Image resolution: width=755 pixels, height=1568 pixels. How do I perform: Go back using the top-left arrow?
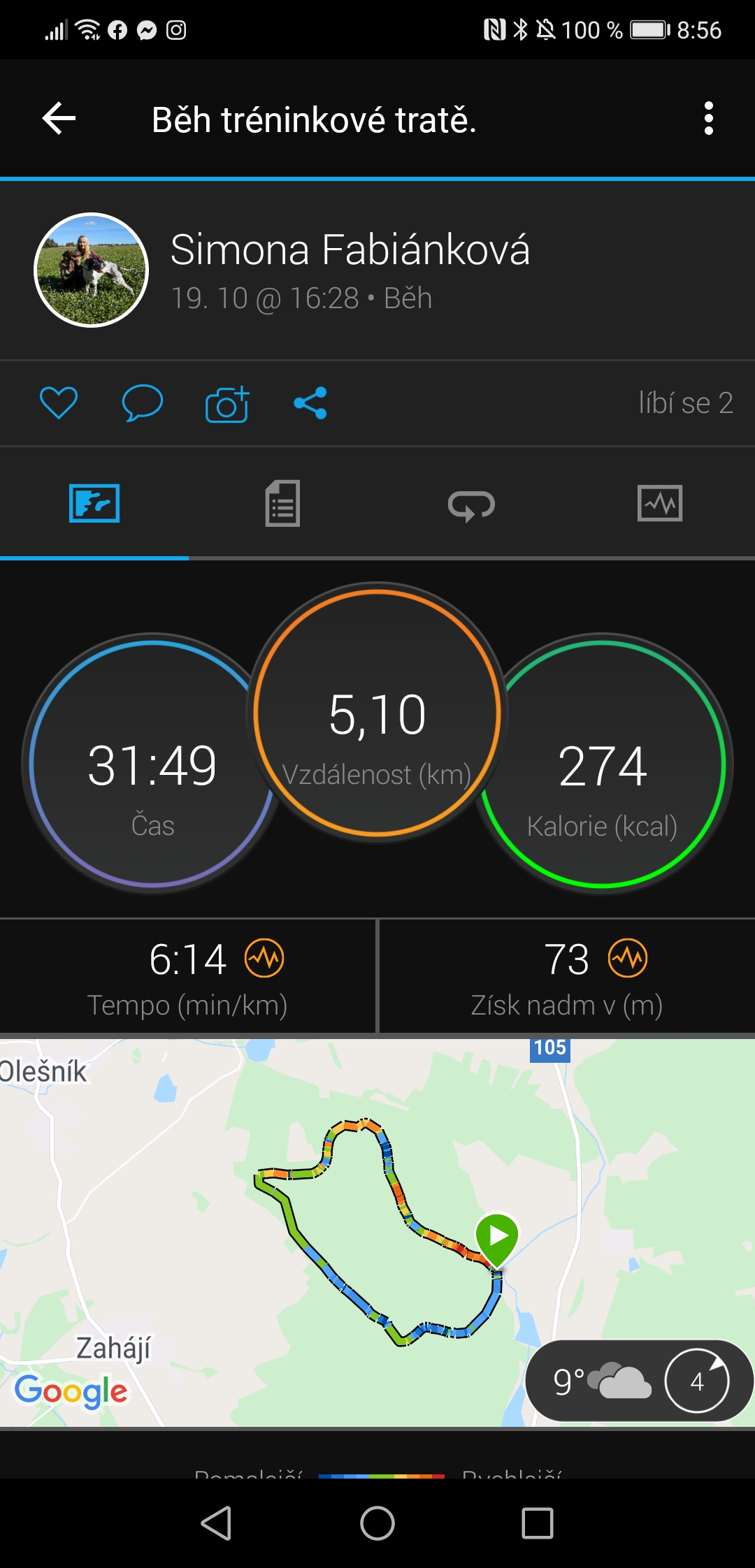tap(59, 118)
